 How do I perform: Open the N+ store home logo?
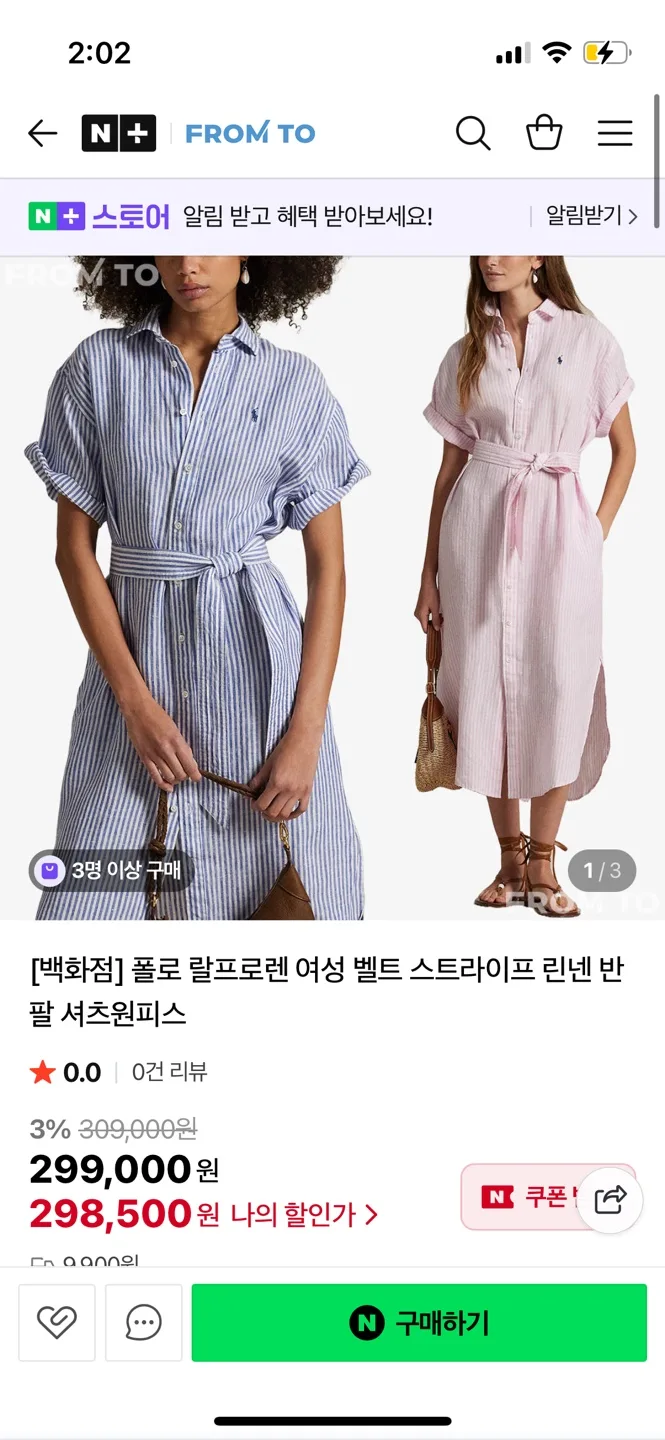(x=118, y=133)
